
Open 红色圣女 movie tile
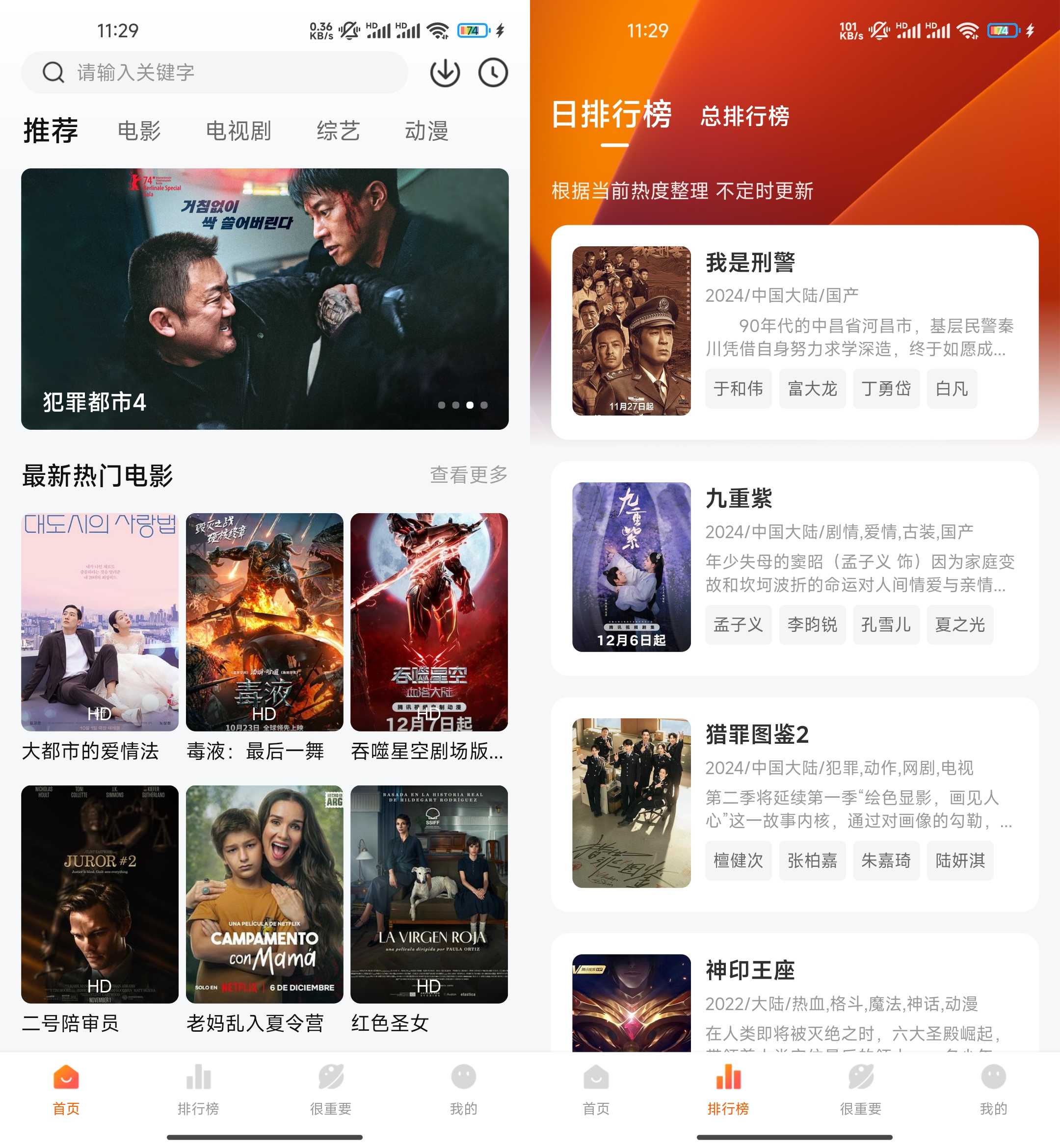tap(428, 894)
